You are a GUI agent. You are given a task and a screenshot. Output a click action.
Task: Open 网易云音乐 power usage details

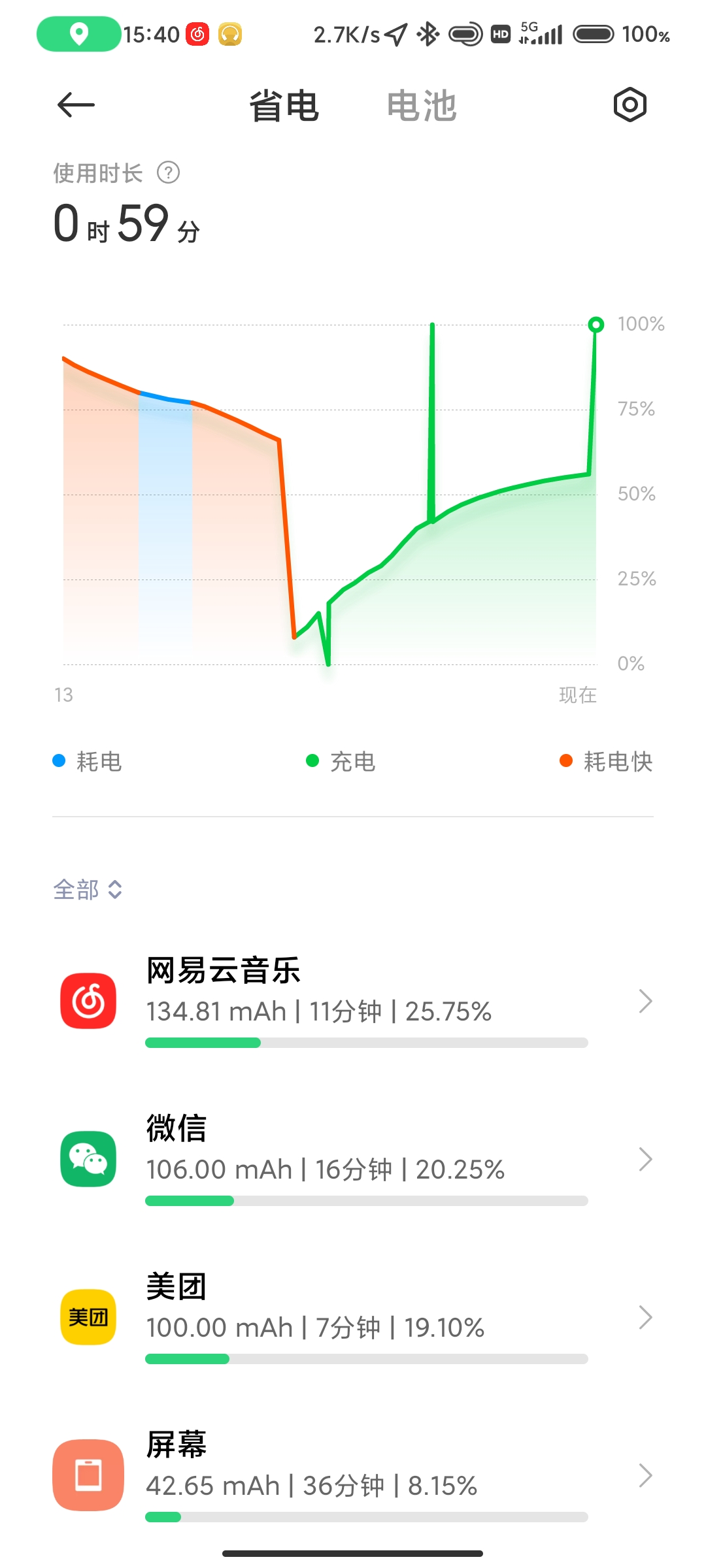point(353,1001)
